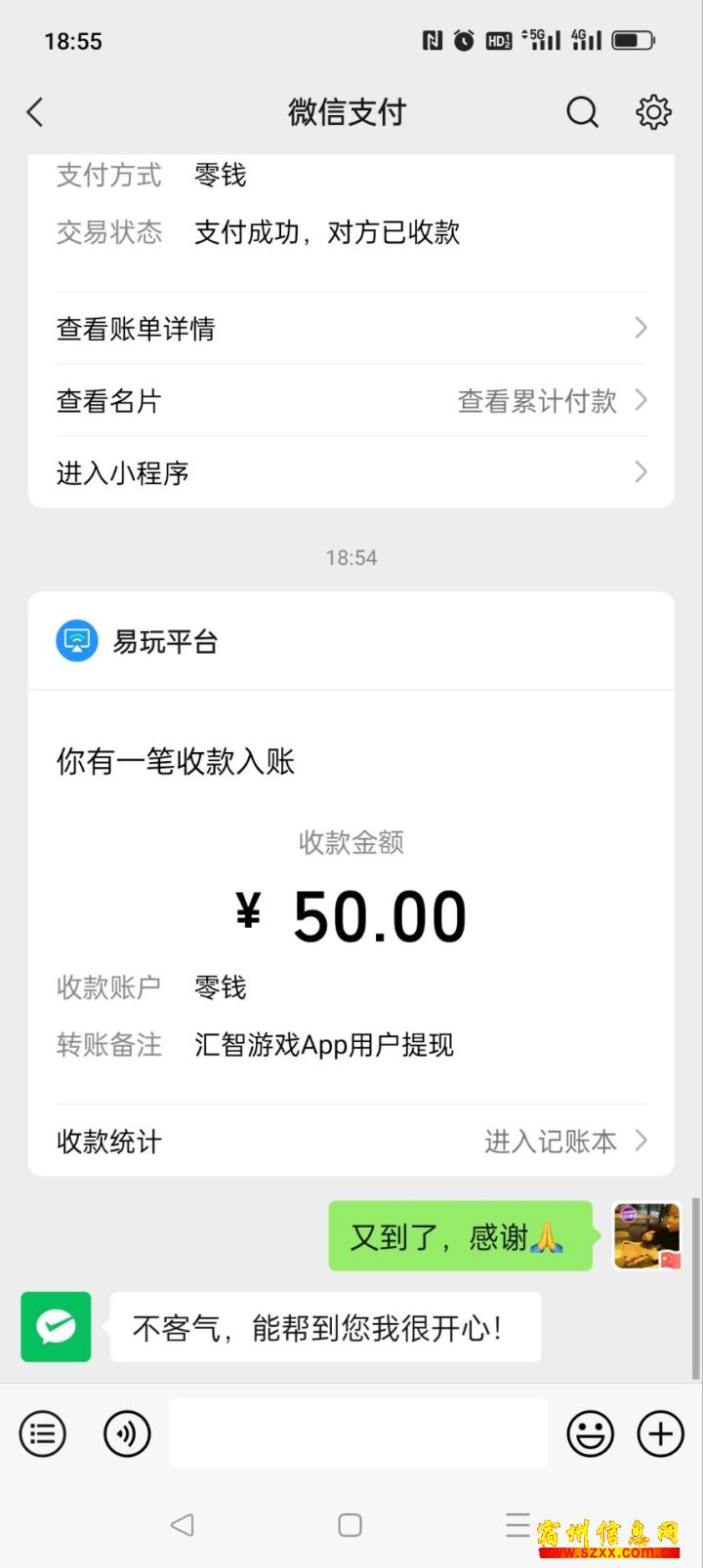Image resolution: width=703 pixels, height=1568 pixels.
Task: Open the emoji sticker panel
Action: [591, 1433]
